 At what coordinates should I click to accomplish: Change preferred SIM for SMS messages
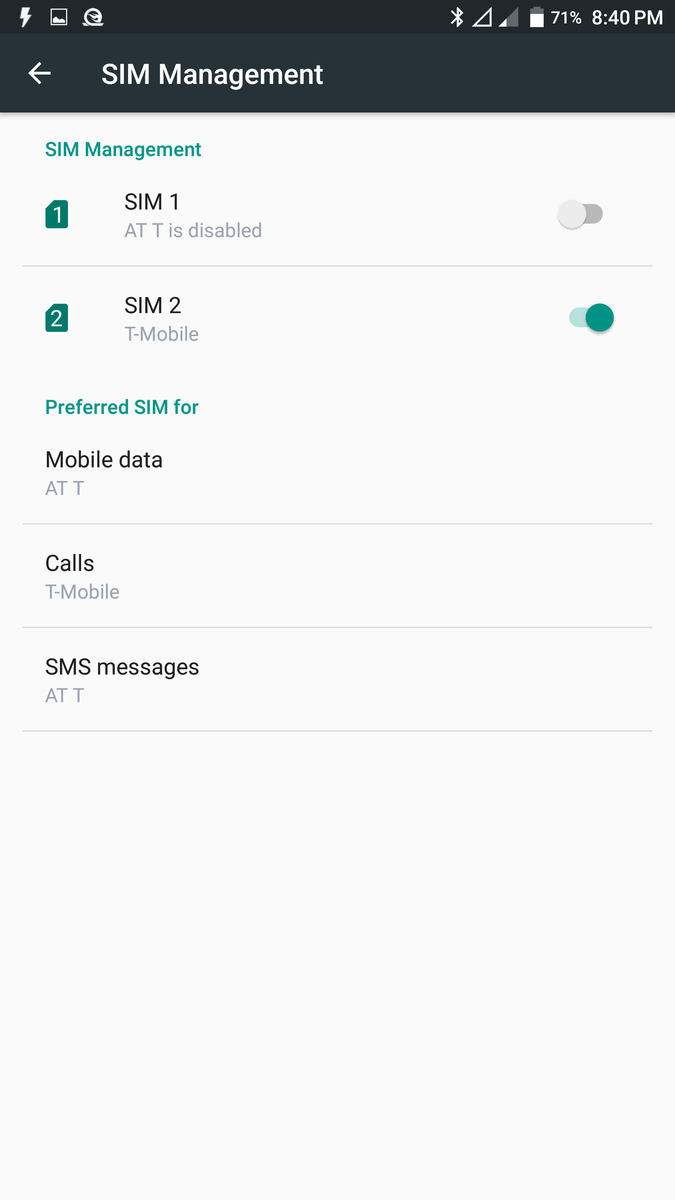coord(337,680)
